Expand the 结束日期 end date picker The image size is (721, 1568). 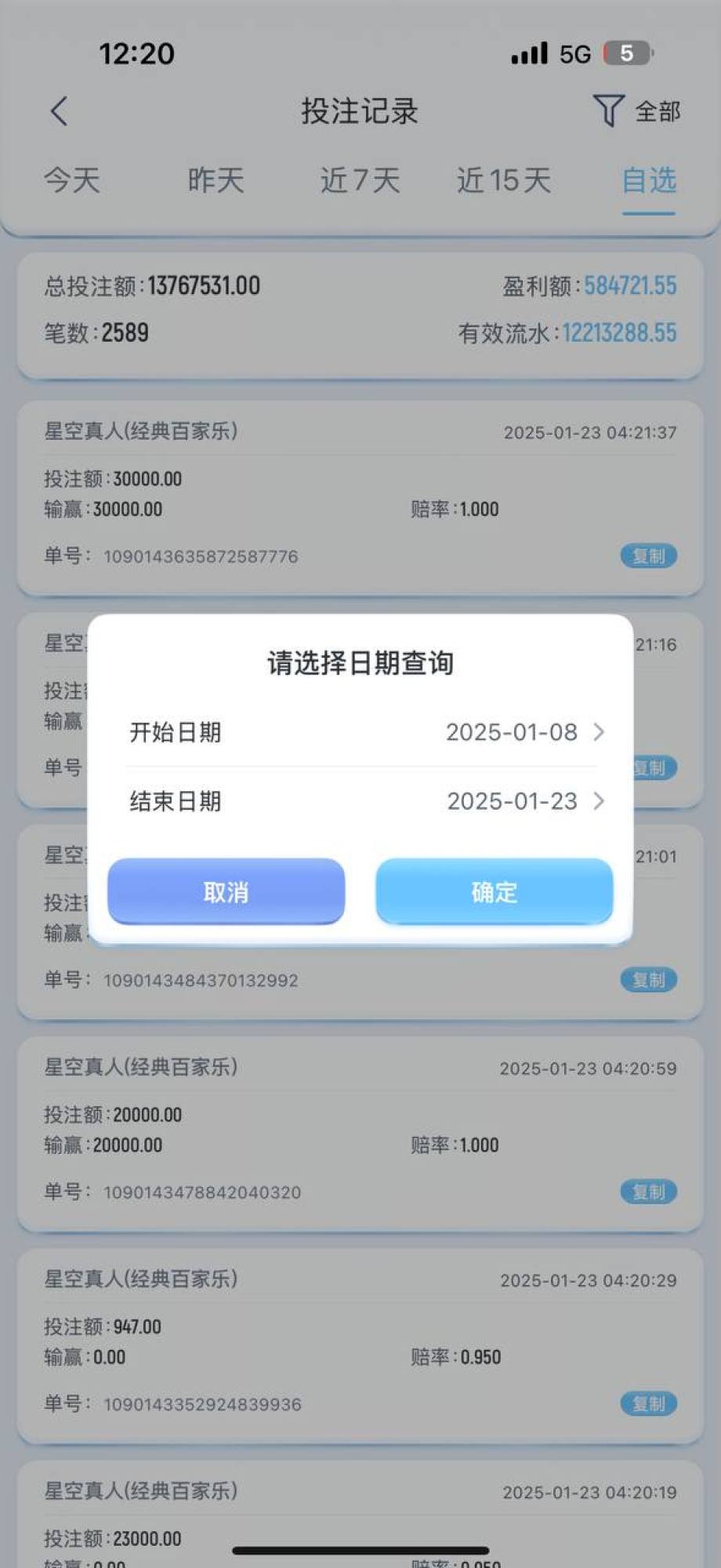click(524, 801)
